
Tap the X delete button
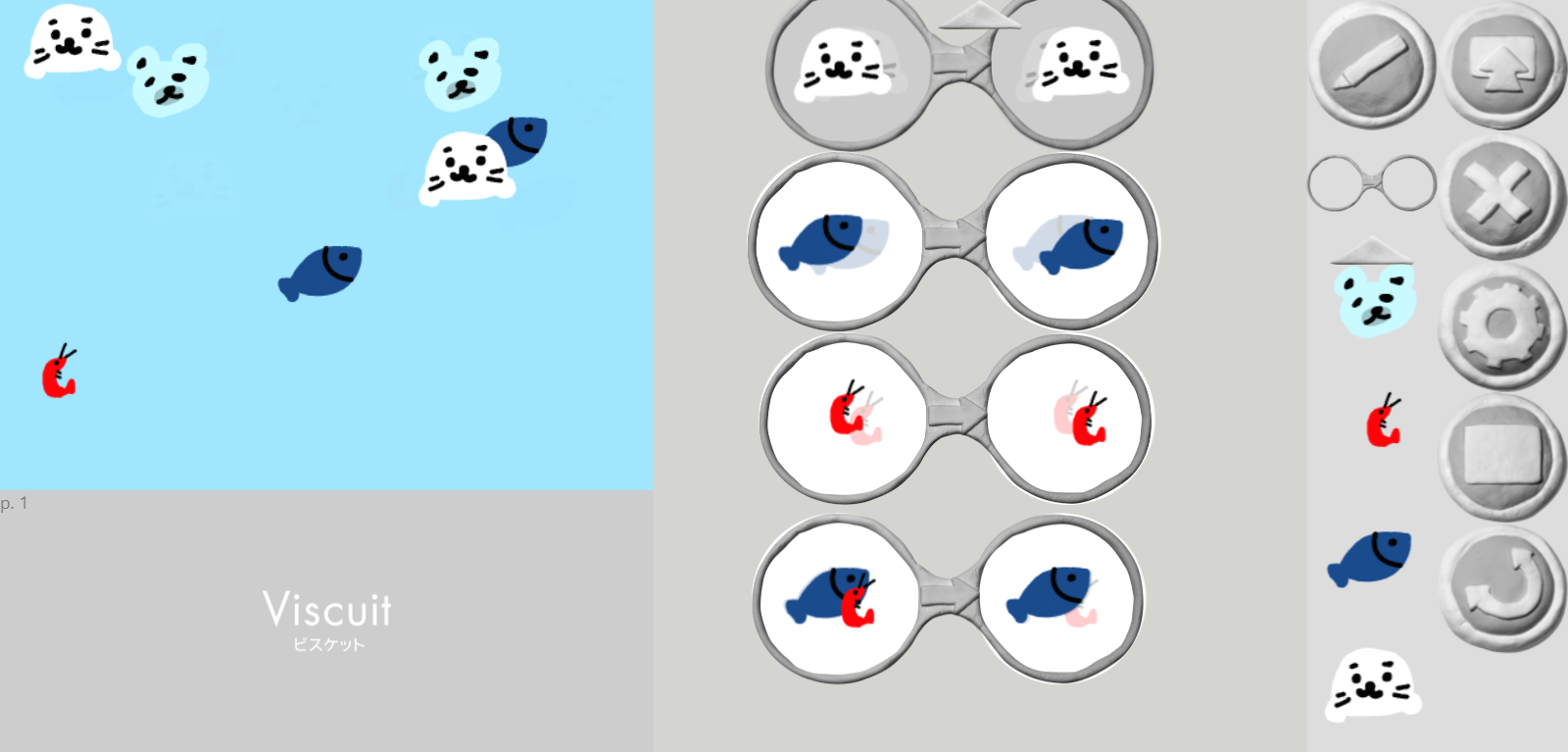pos(1502,194)
